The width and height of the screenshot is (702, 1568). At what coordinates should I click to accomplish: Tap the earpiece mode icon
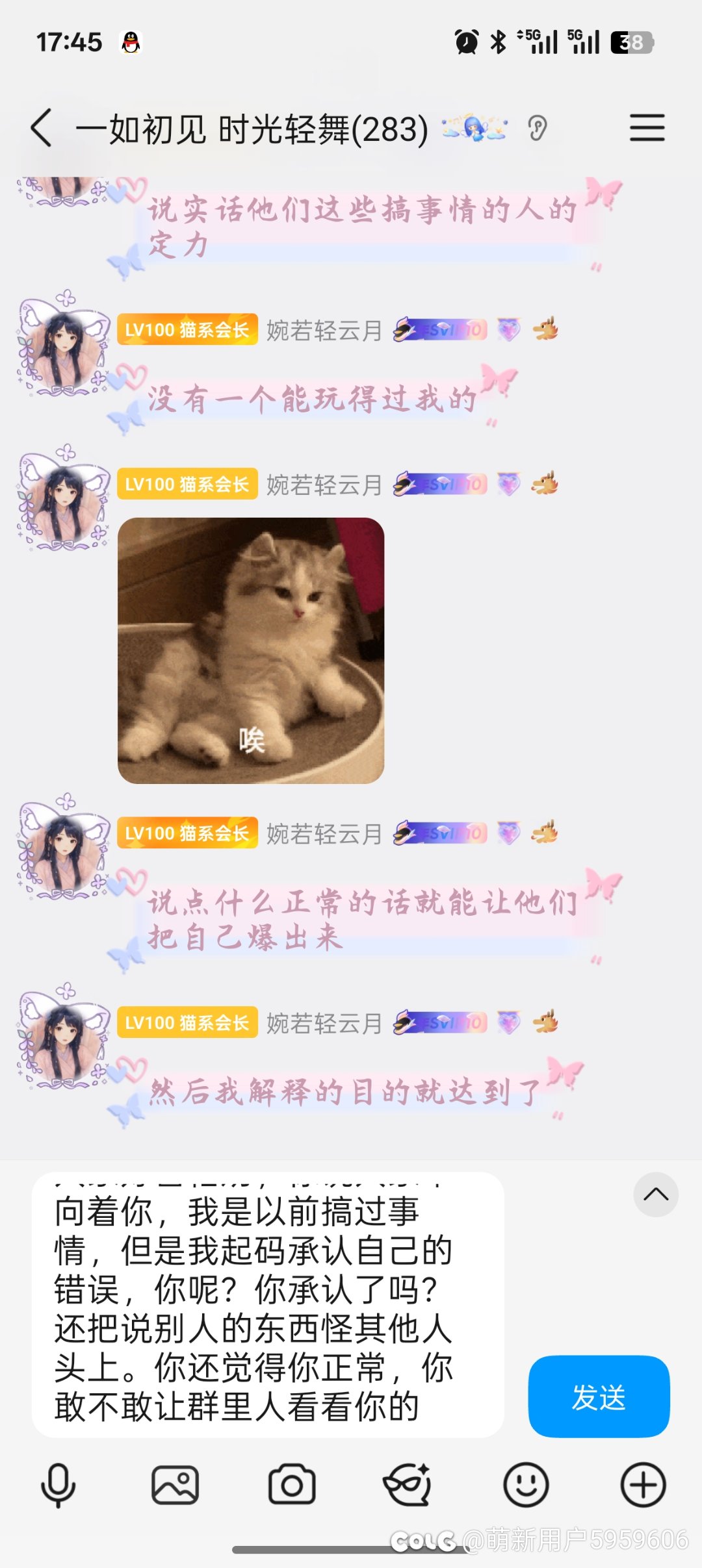coord(537,128)
